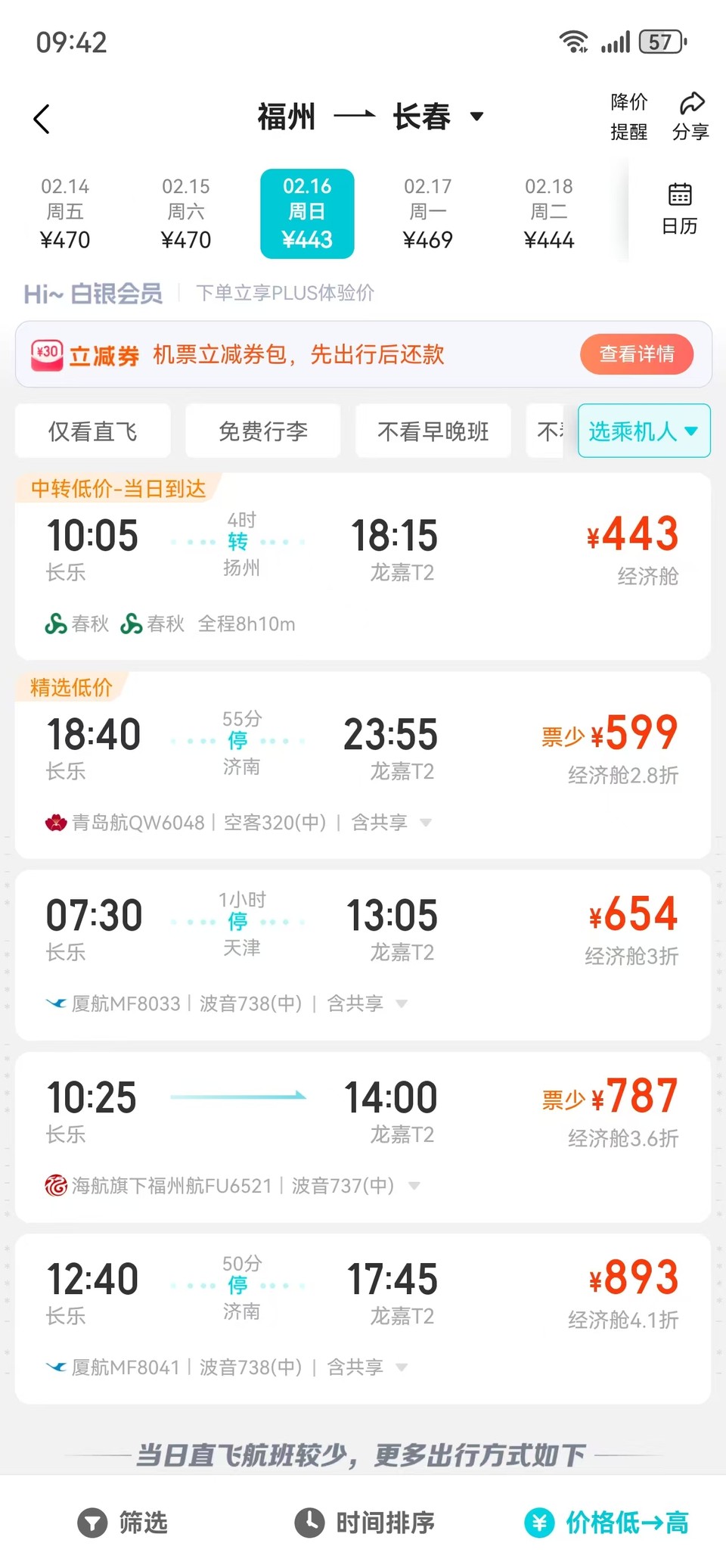The height and width of the screenshot is (1568, 726).
Task: Open the ¥443 春秋 transfer flight via 扬州
Action: click(x=363, y=568)
